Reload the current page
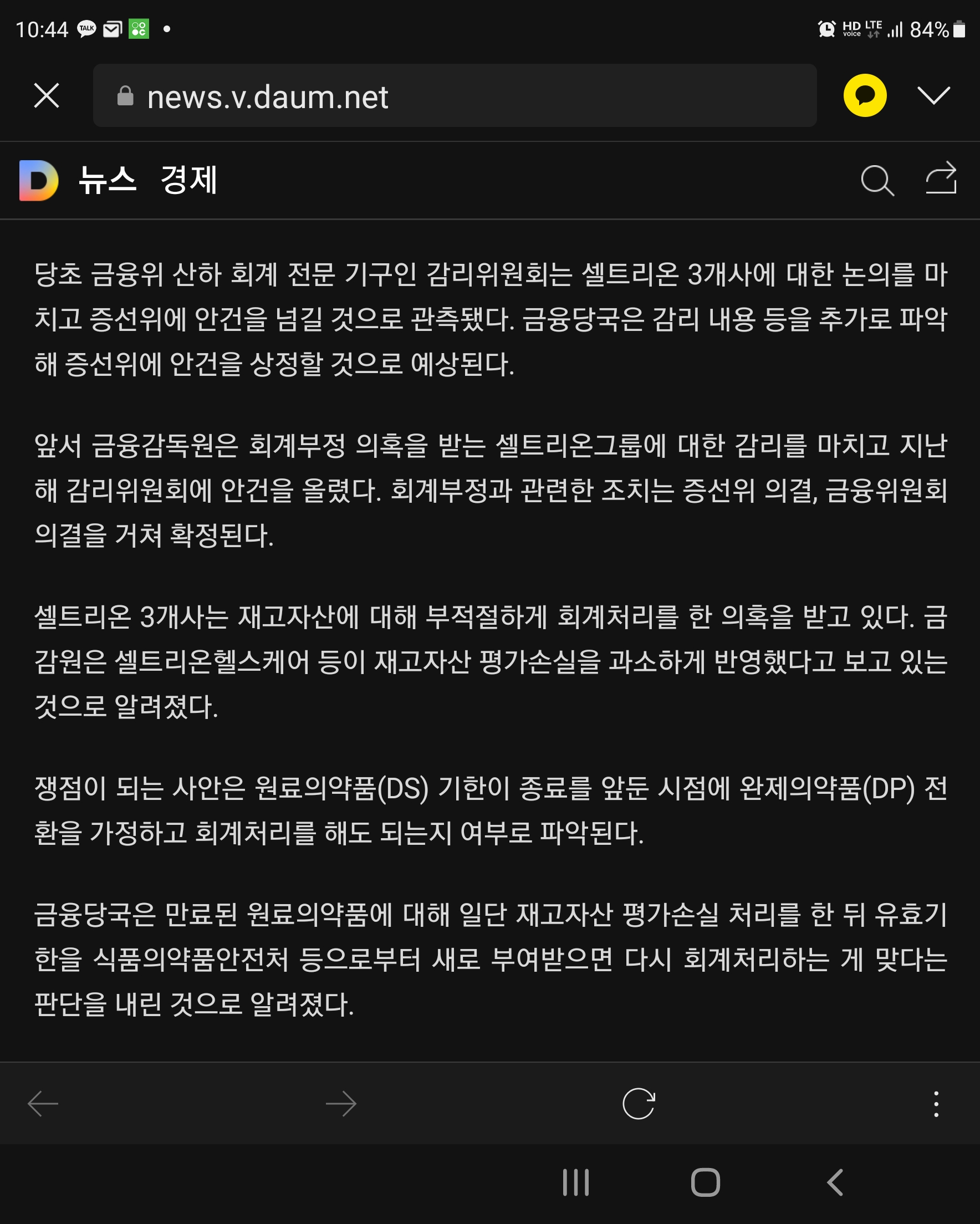Screen dimensions: 980x1224 click(x=638, y=1104)
